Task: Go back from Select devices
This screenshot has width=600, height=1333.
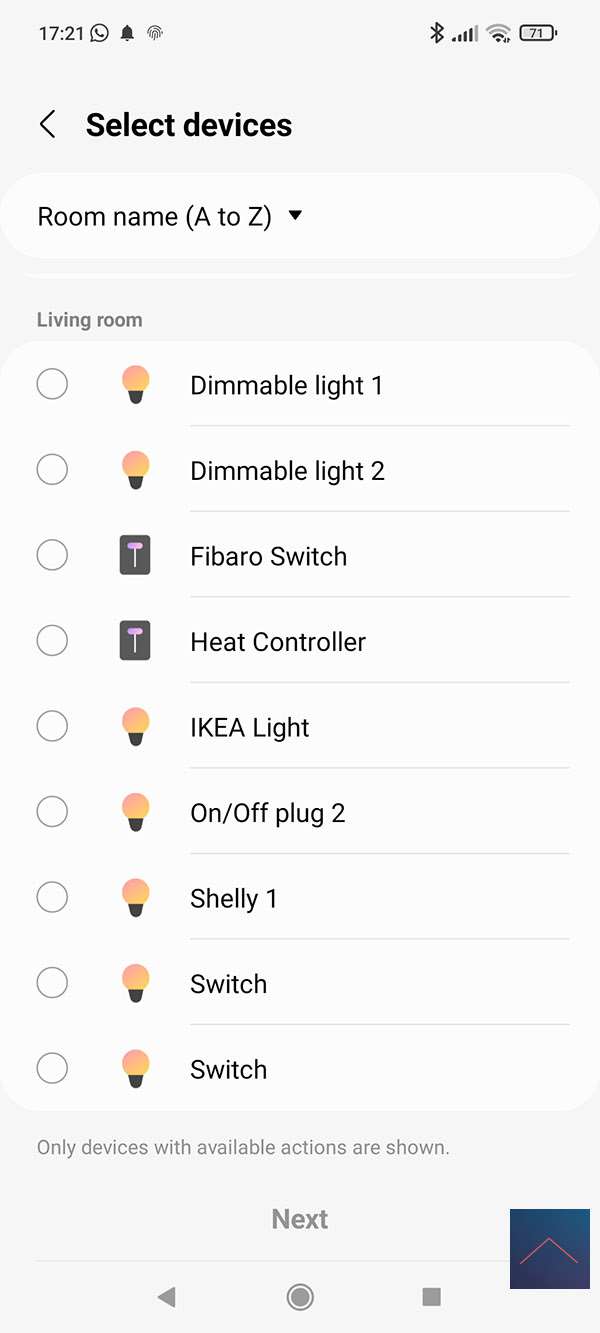Action: click(47, 125)
